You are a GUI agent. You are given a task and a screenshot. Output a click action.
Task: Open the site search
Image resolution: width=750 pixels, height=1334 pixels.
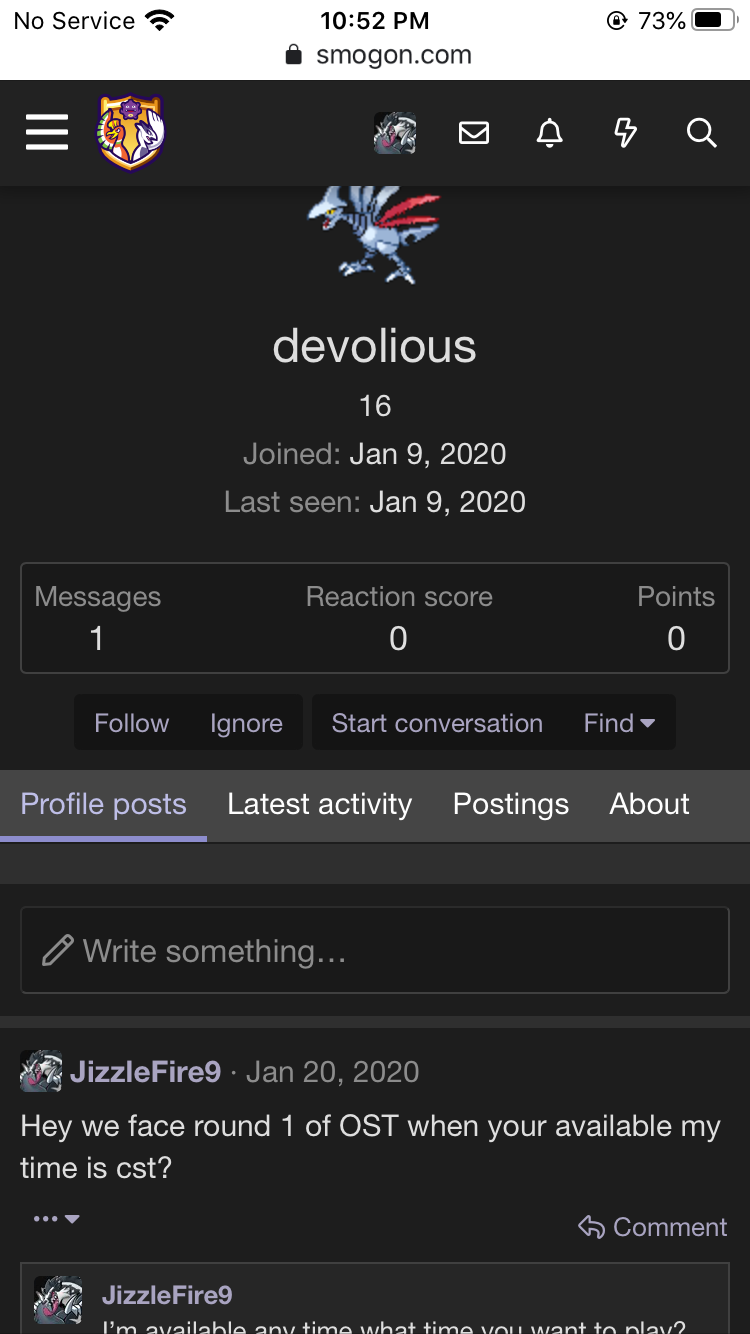pos(702,133)
